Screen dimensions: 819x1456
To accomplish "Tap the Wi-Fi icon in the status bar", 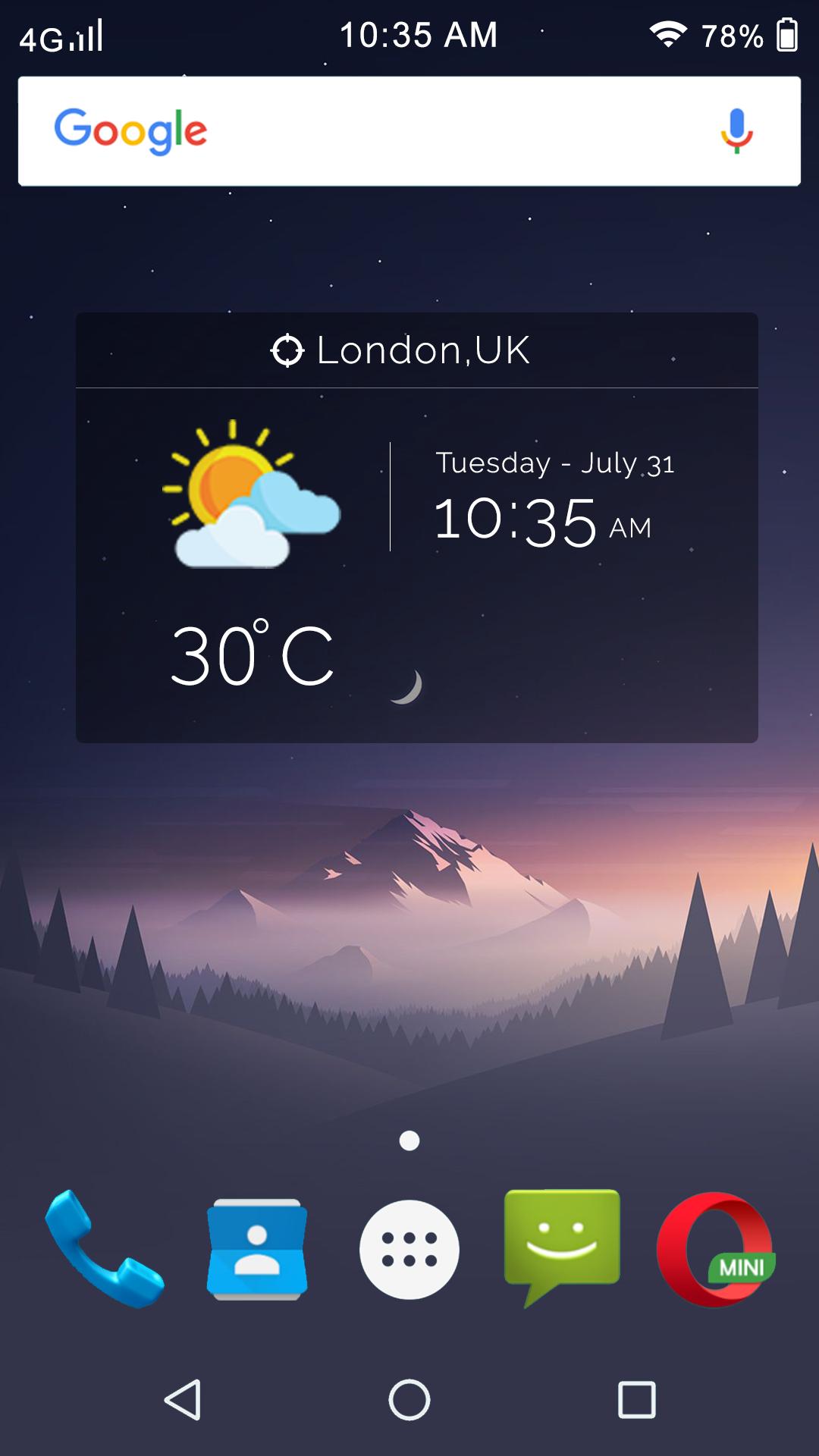I will (x=667, y=32).
